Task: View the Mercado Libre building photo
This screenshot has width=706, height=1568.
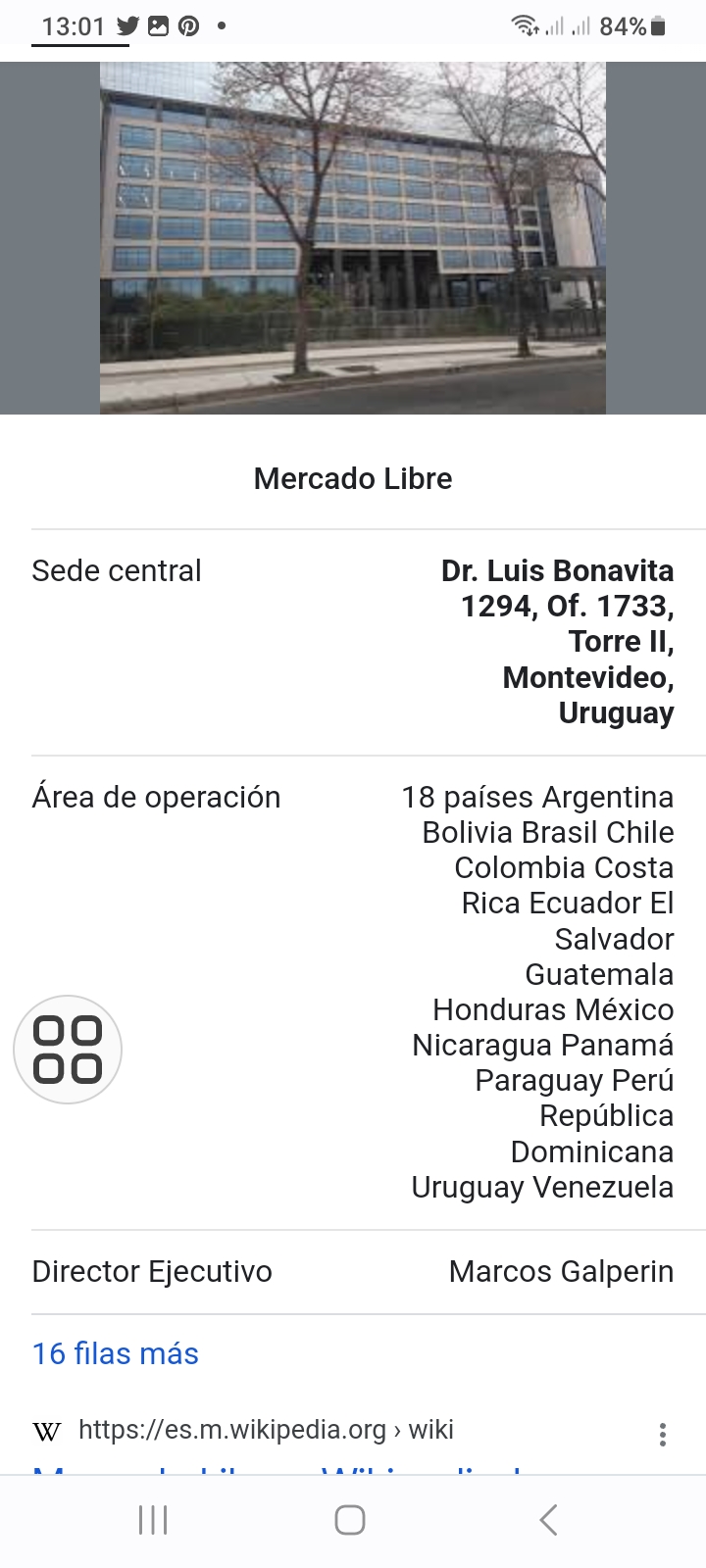Action: click(x=353, y=237)
